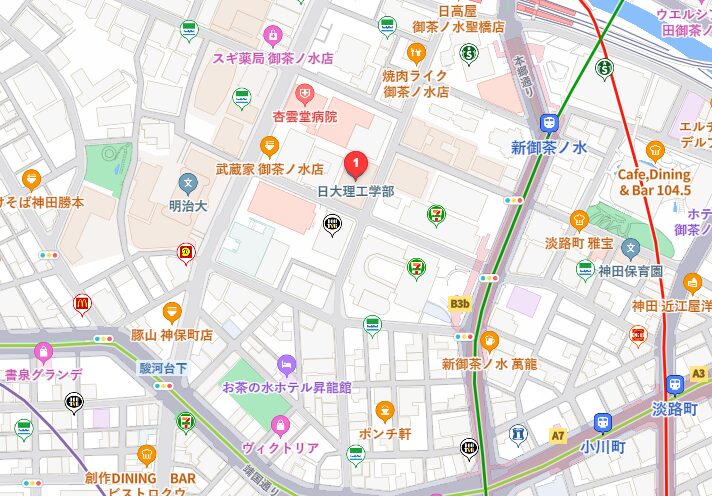The image size is (712, 496).
Task: Tap the 淡路町 station marker
Action: [675, 384]
